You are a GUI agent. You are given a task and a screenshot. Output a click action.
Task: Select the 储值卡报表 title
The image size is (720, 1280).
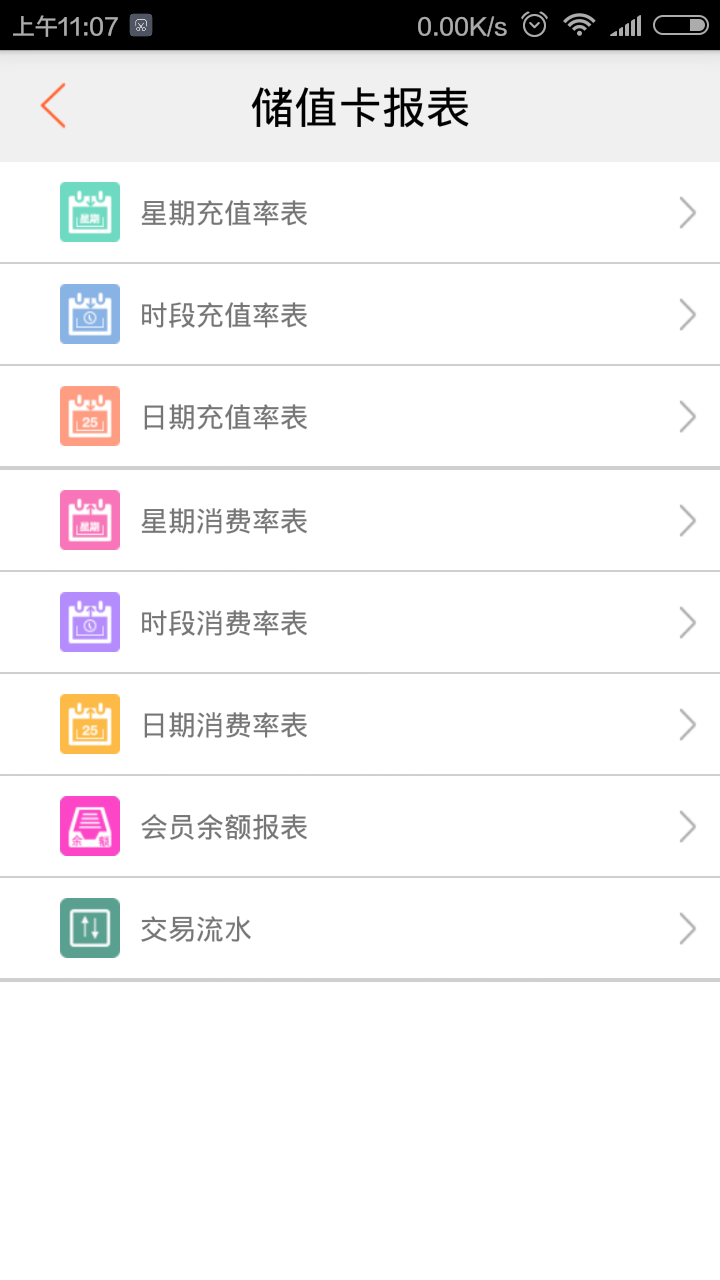tap(360, 105)
